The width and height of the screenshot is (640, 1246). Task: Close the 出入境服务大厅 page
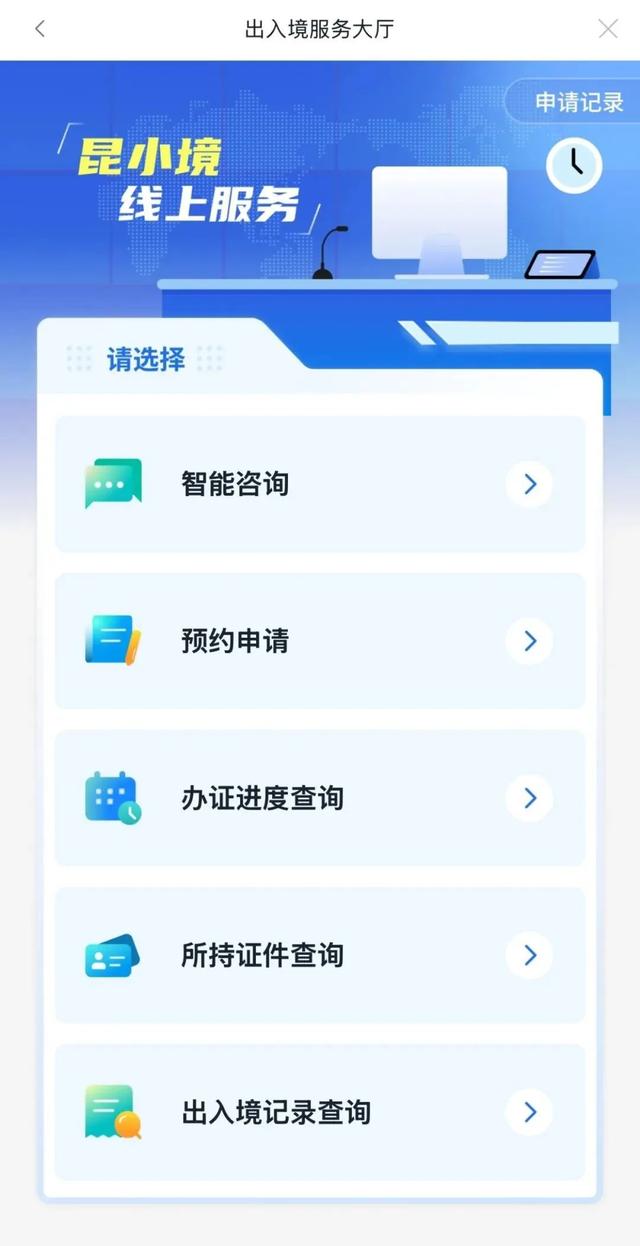pyautogui.click(x=608, y=29)
